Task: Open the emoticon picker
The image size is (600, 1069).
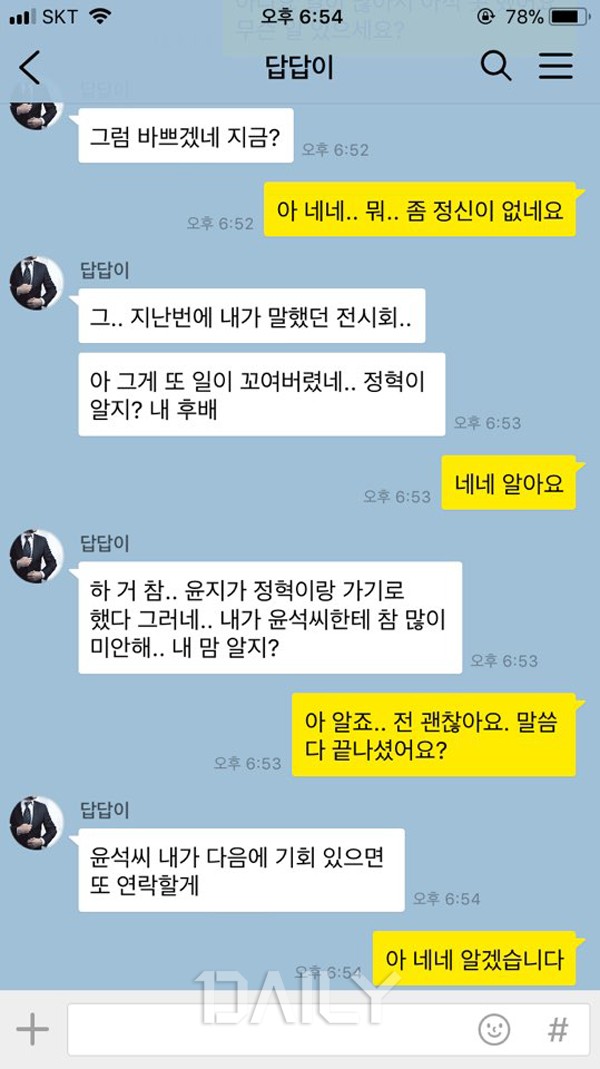Action: pos(494,1029)
